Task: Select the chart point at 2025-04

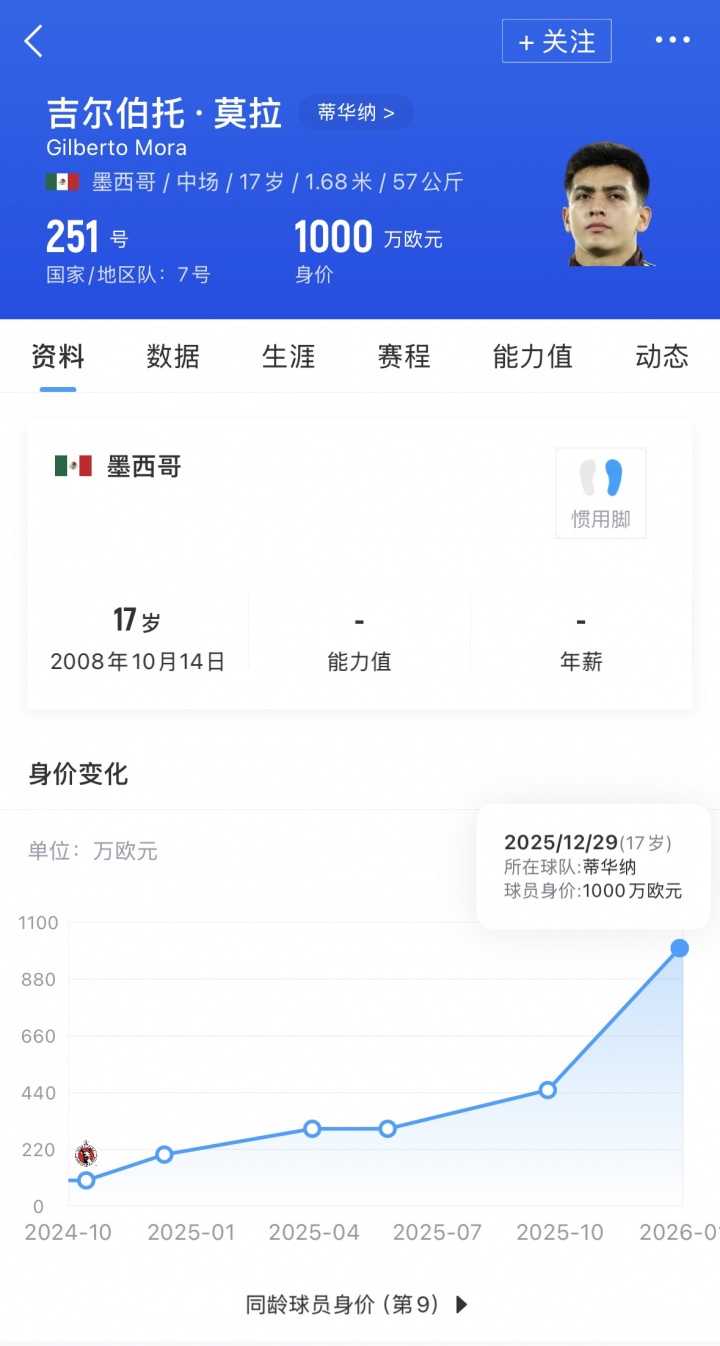Action: 312,1129
